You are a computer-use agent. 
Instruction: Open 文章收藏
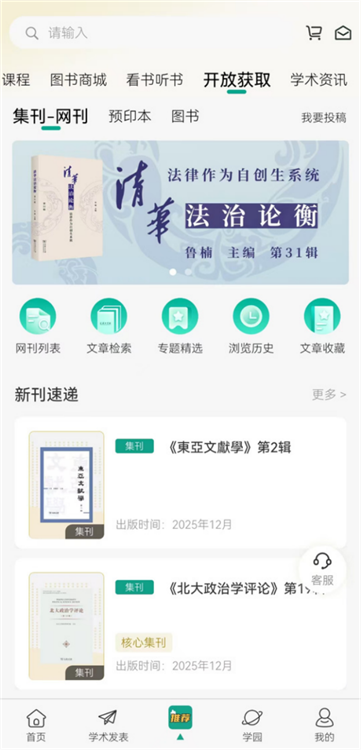(x=322, y=327)
